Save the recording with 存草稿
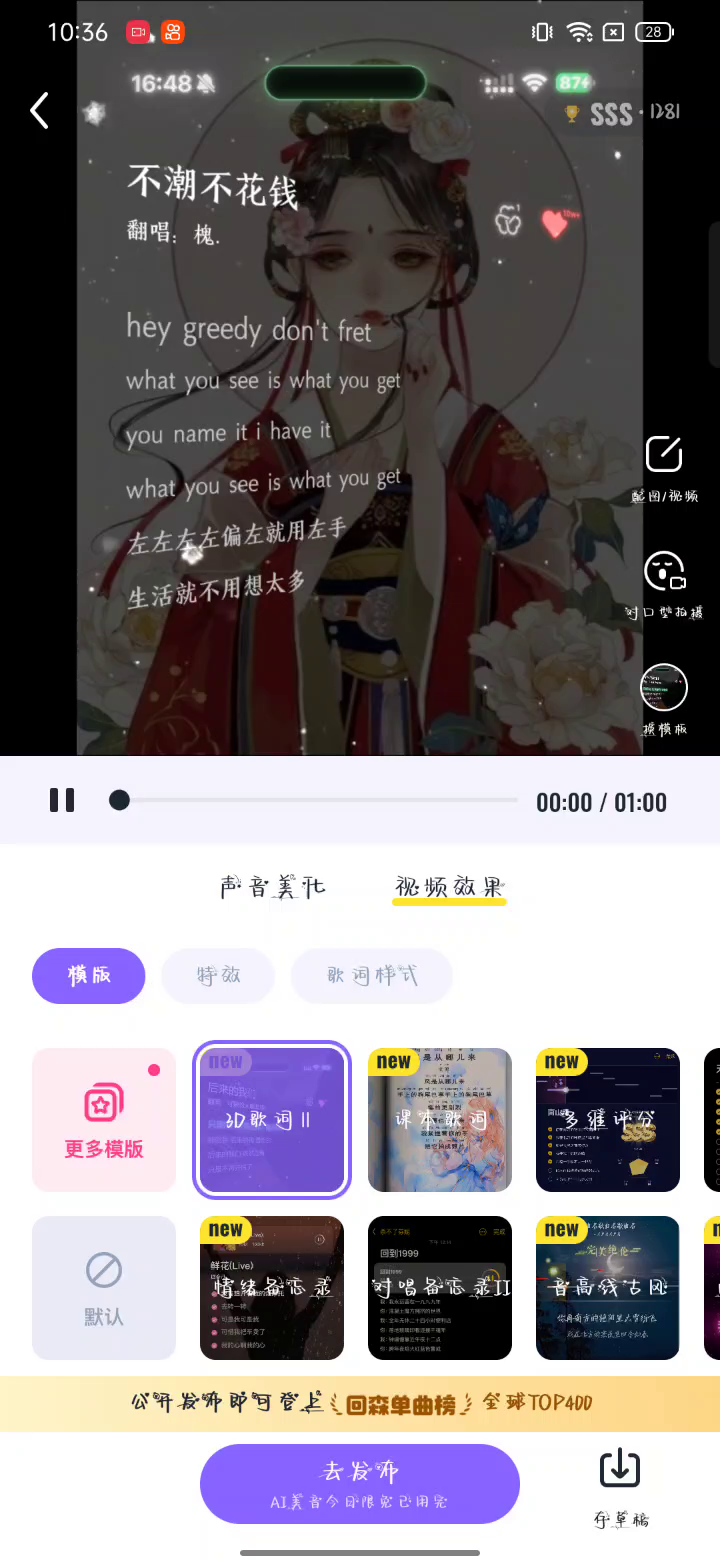Viewport: 720px width, 1560px height. 620,1487
